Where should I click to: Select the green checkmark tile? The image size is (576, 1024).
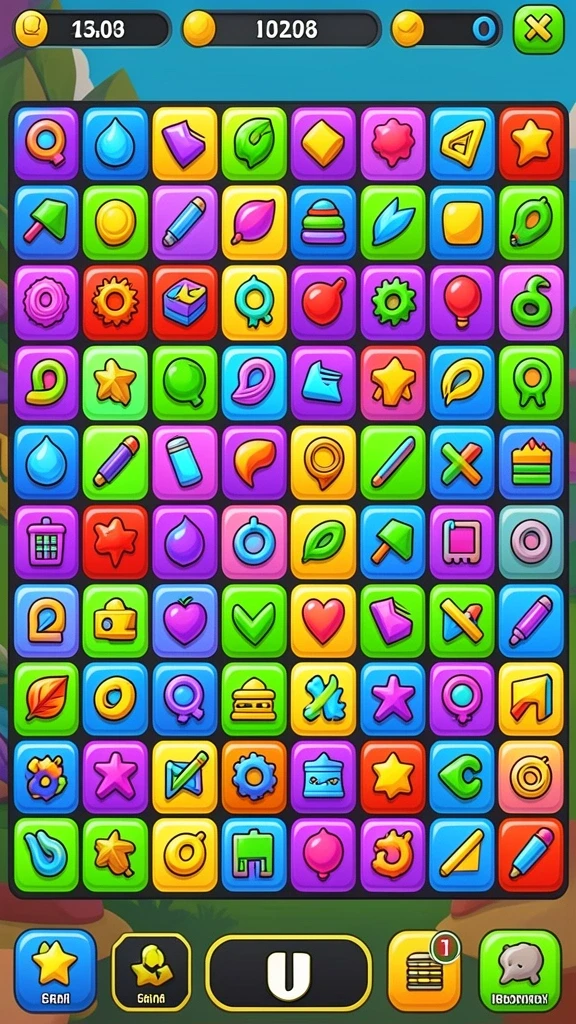(x=254, y=621)
